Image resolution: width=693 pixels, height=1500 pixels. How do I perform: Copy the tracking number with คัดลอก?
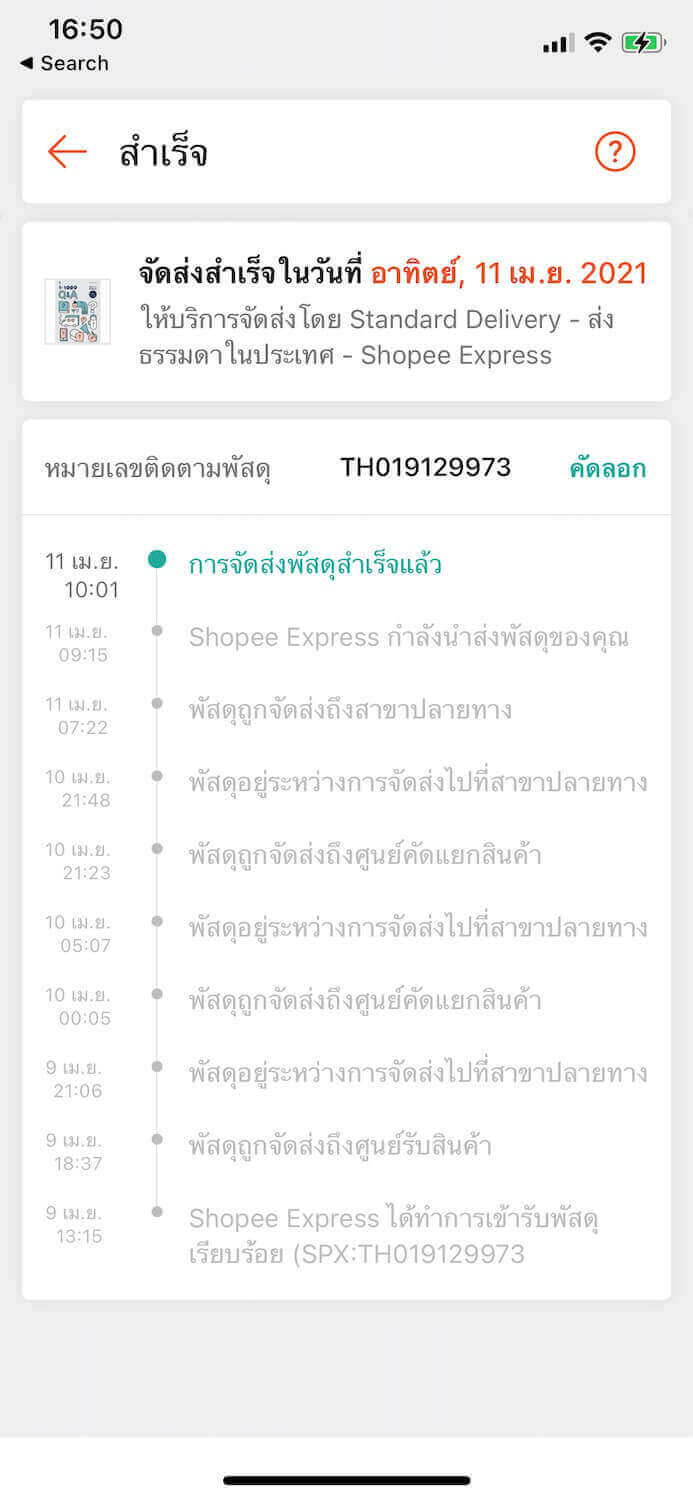click(x=608, y=468)
